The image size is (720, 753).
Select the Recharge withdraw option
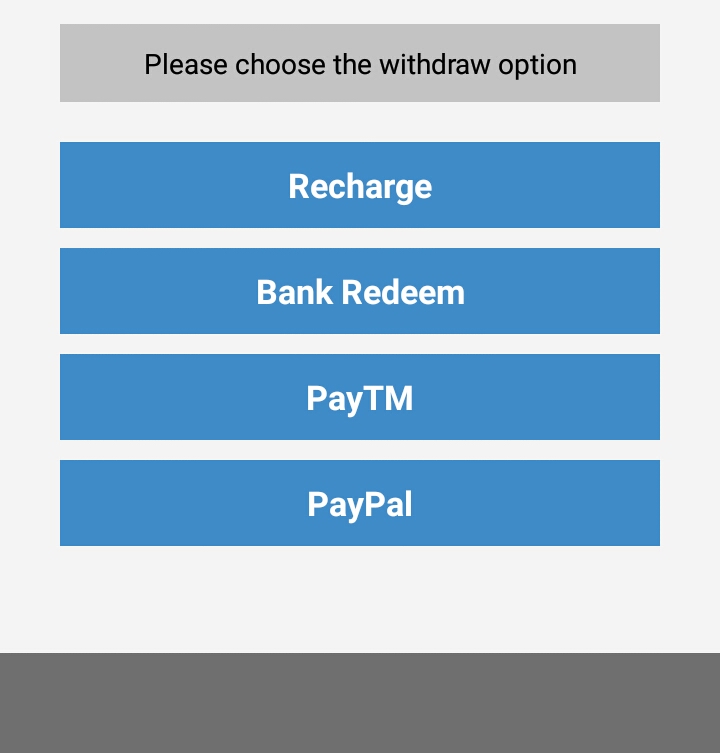[x=360, y=185]
